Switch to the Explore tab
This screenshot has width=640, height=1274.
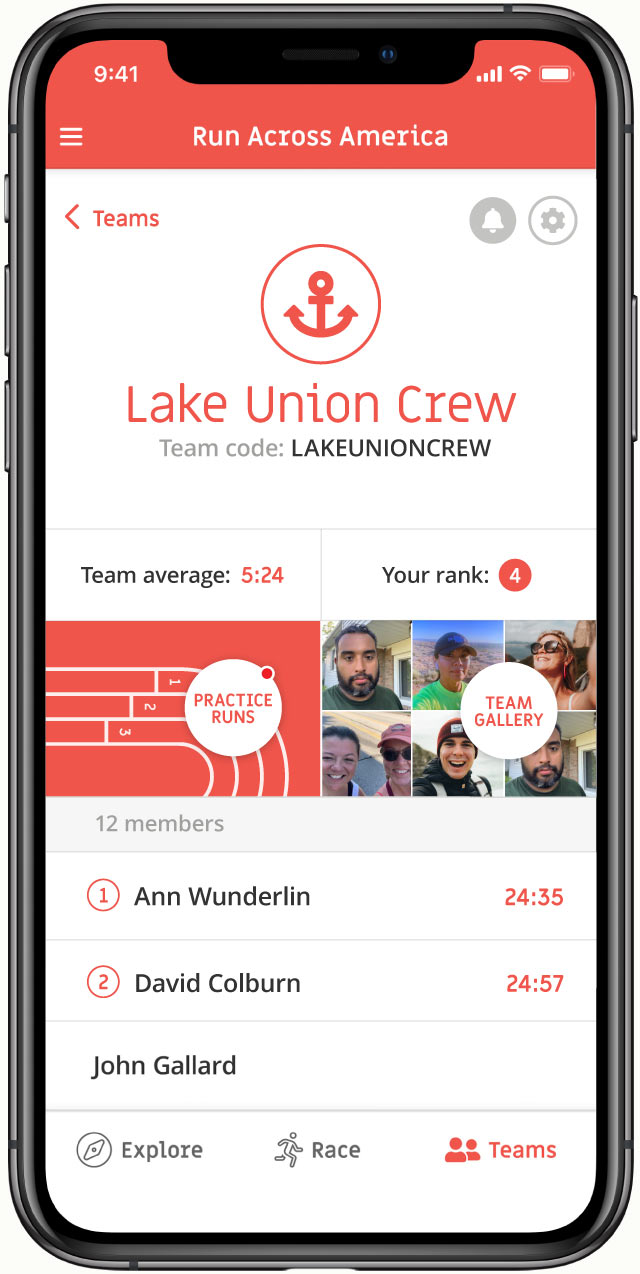[x=140, y=1150]
